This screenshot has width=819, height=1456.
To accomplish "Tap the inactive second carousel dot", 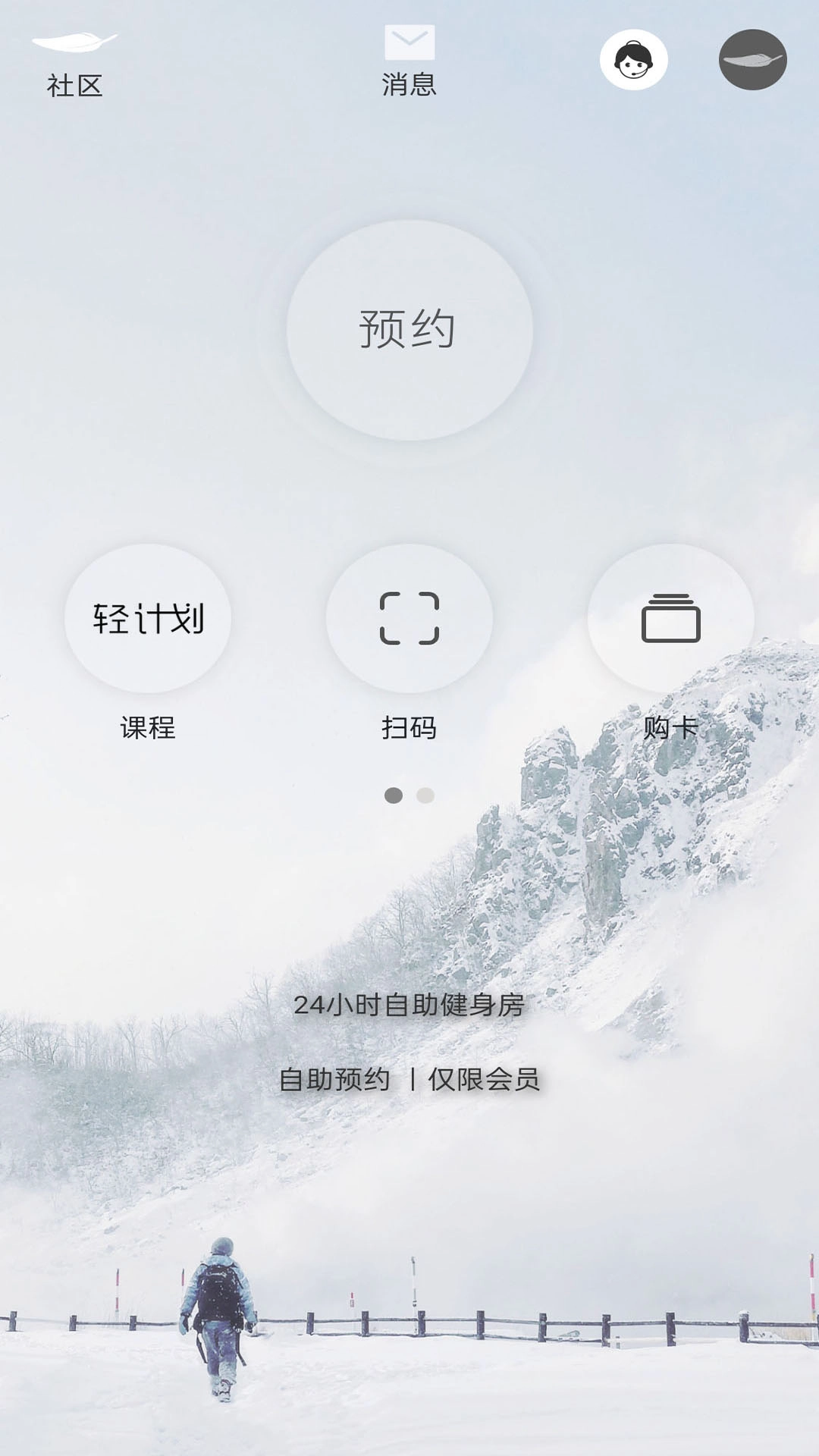I will pyautogui.click(x=425, y=794).
